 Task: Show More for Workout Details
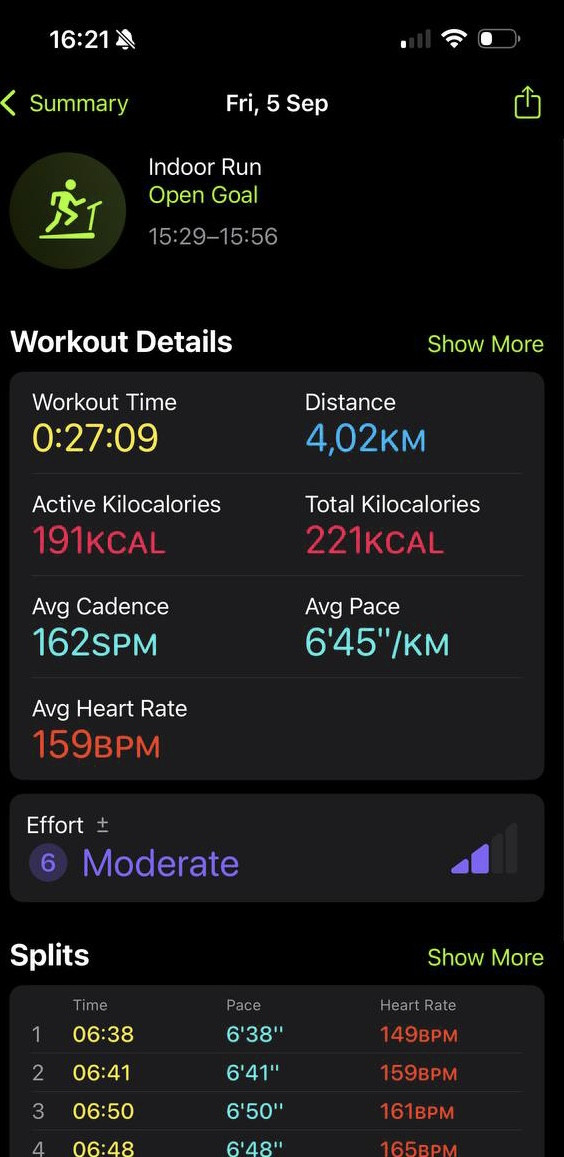pos(485,344)
